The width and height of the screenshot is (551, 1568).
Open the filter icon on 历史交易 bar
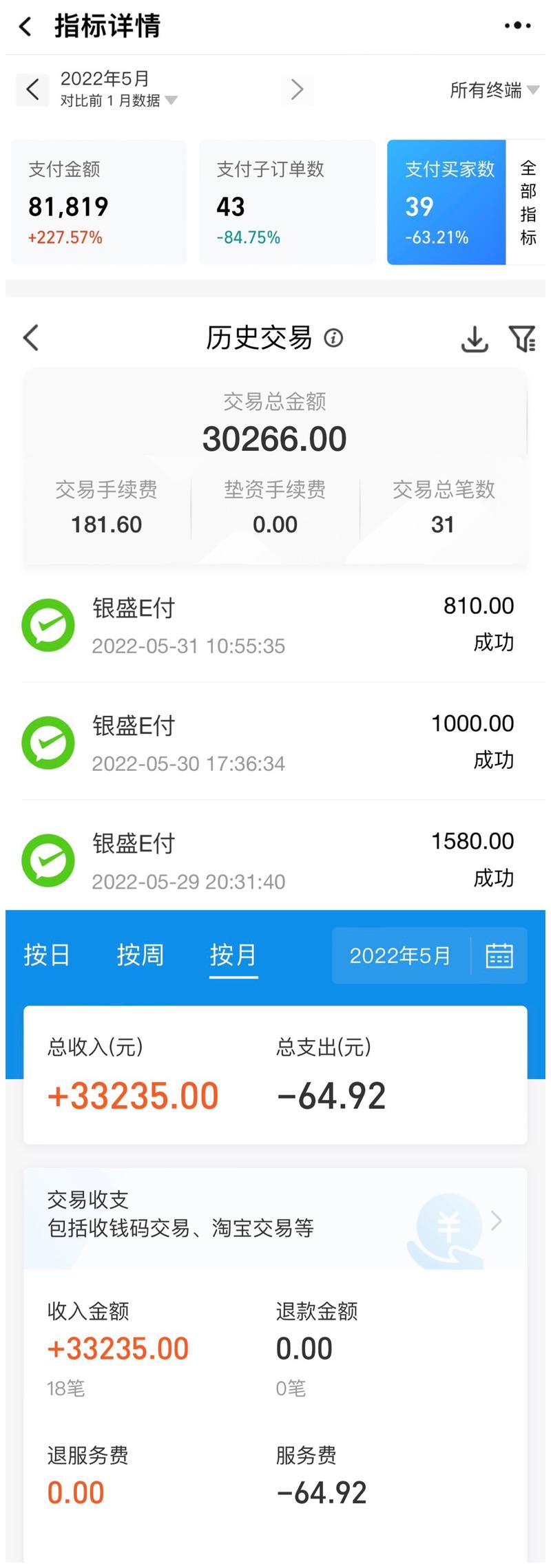(x=523, y=339)
